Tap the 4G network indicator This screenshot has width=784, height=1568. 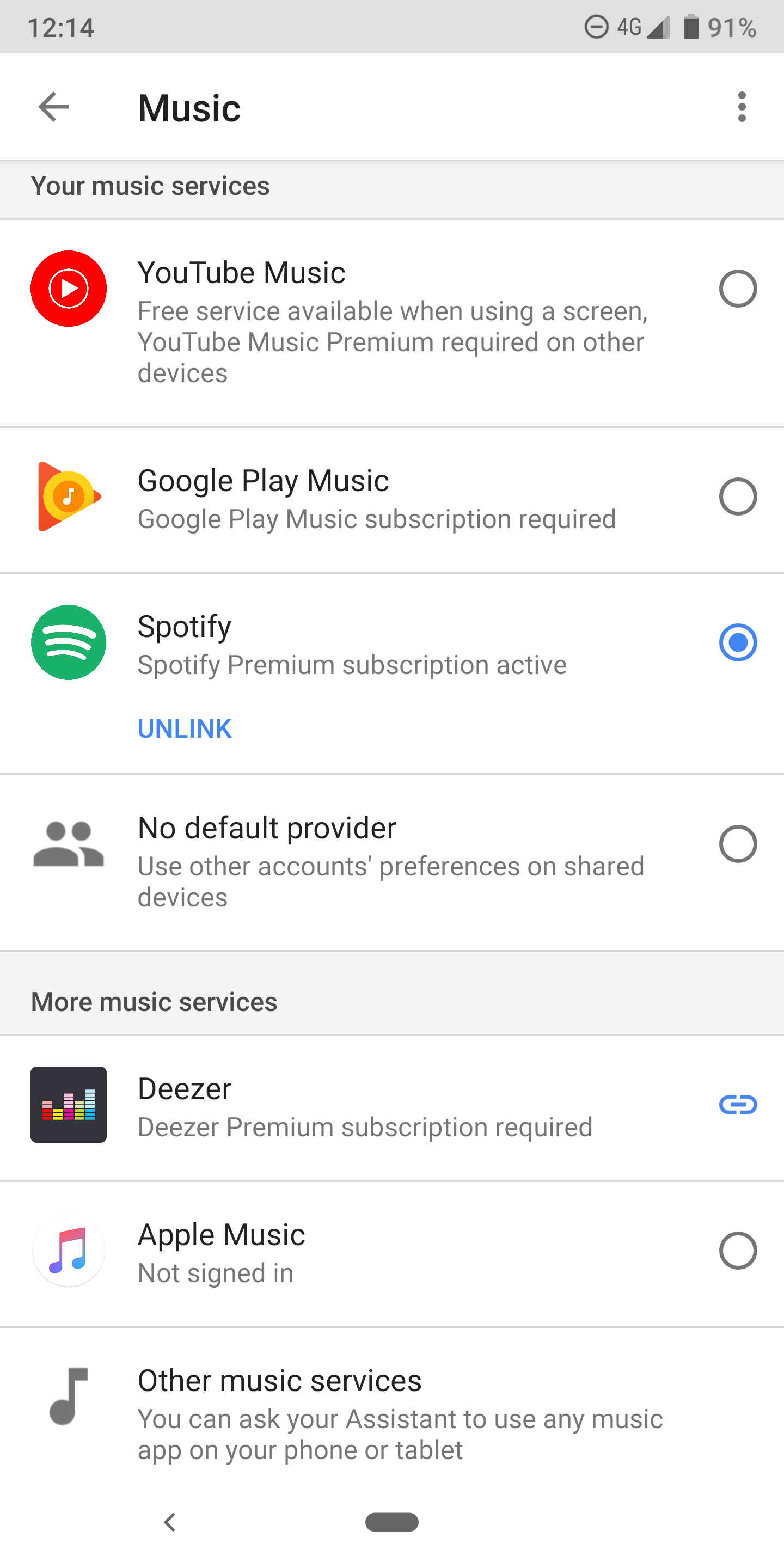coord(630,27)
